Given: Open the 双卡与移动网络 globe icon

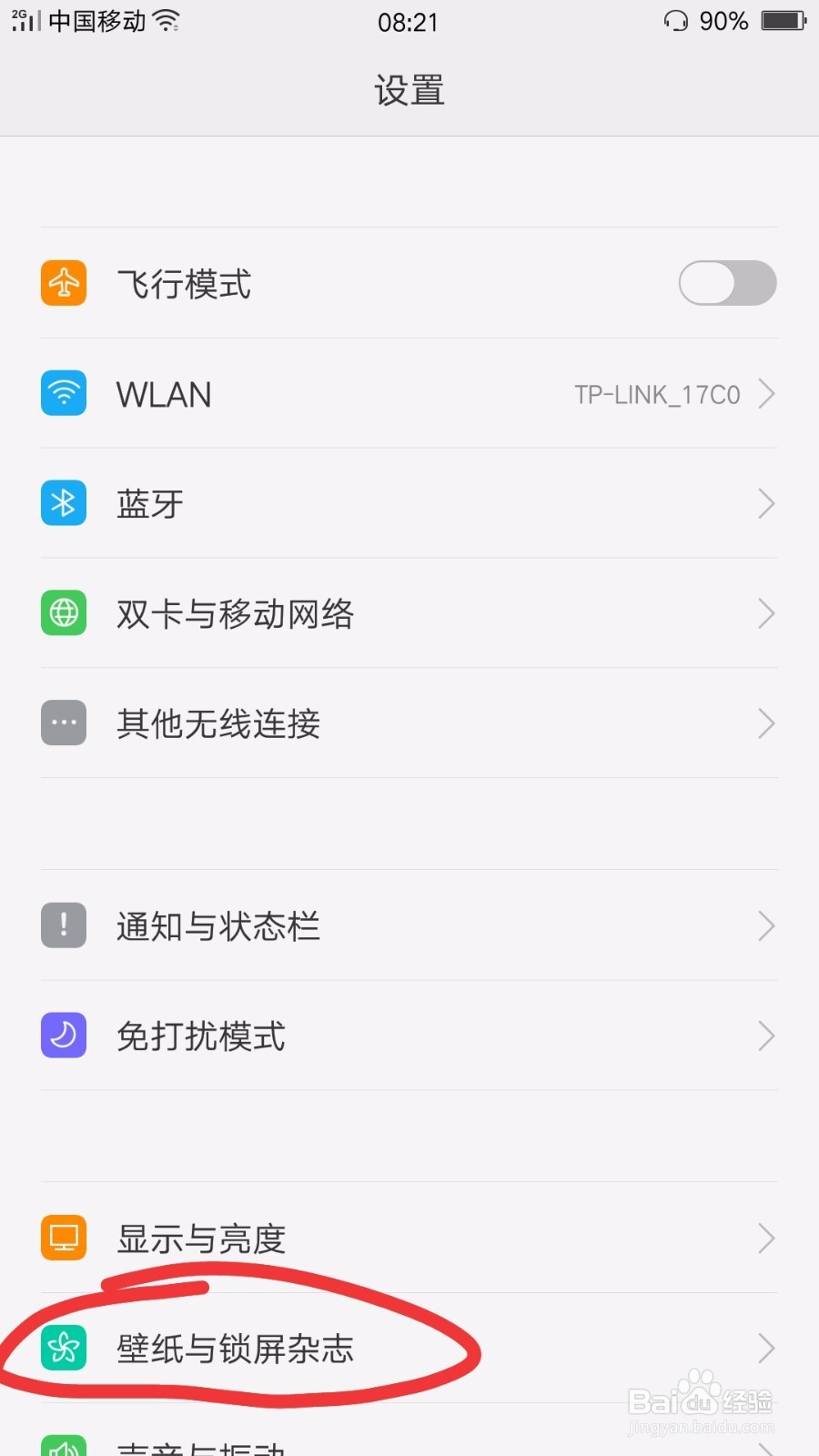Looking at the screenshot, I should pos(63,613).
